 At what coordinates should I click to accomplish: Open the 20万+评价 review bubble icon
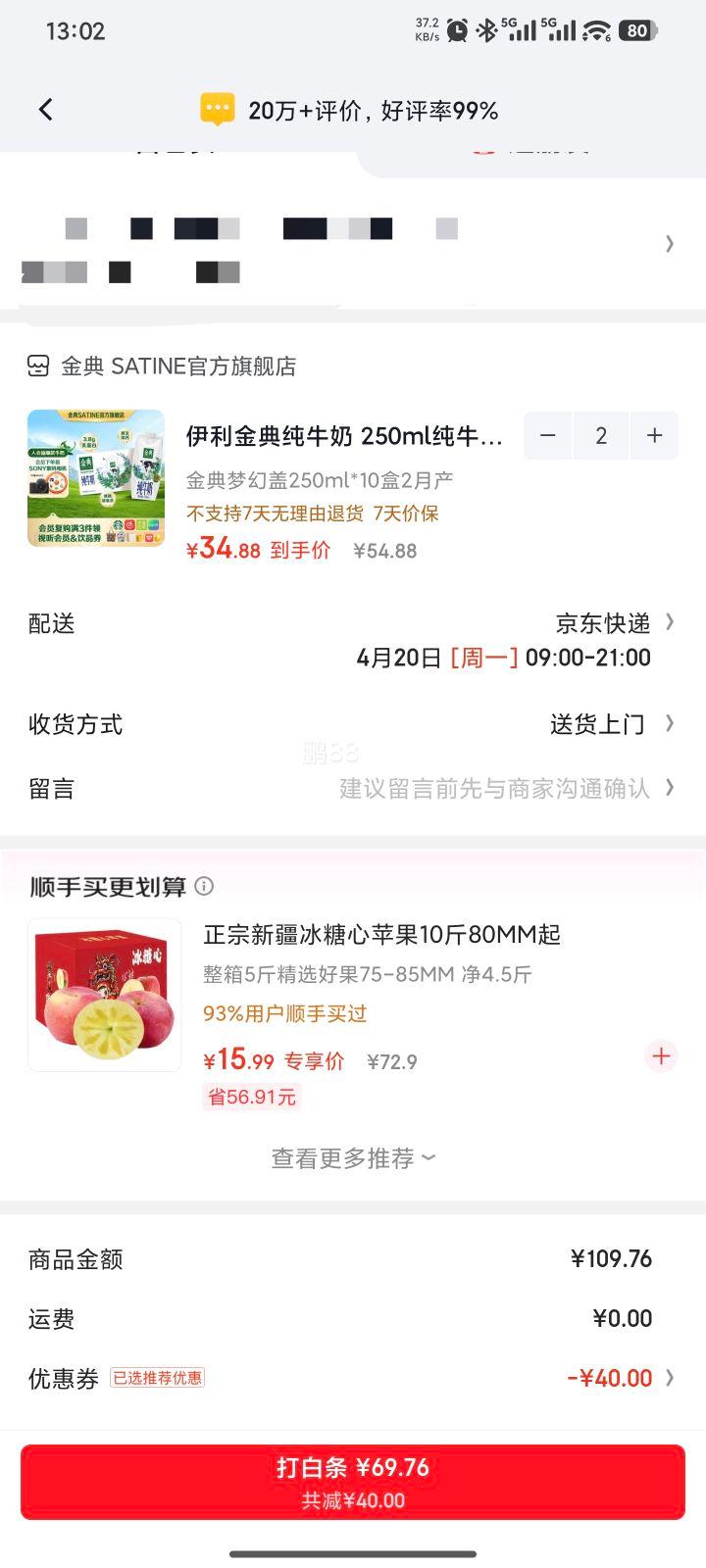tap(218, 110)
